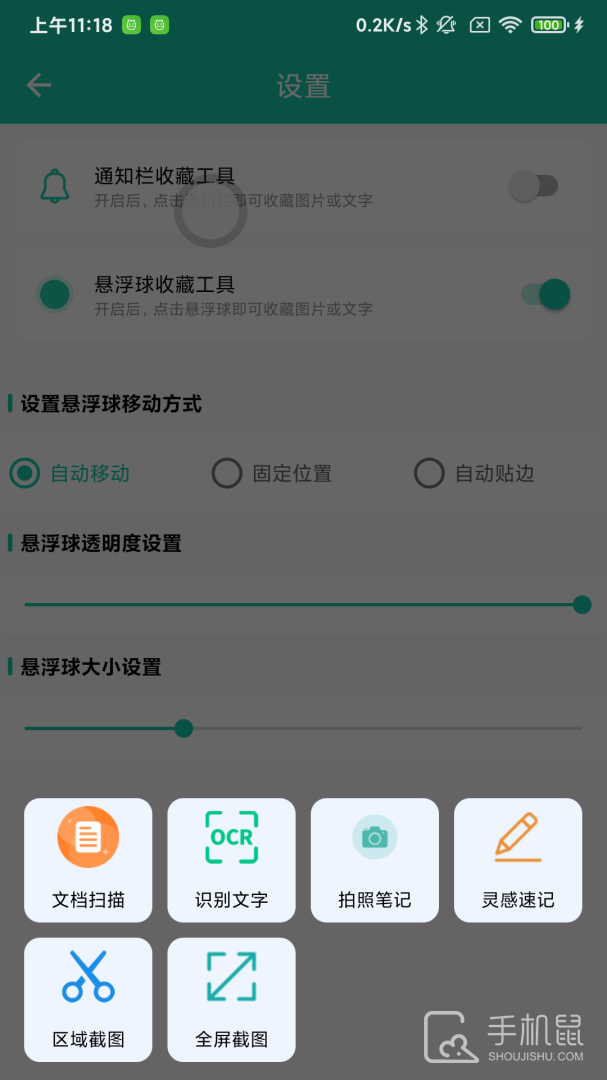Capture a 全屏截图 full screenshot
This screenshot has width=607, height=1080.
pos(232,999)
